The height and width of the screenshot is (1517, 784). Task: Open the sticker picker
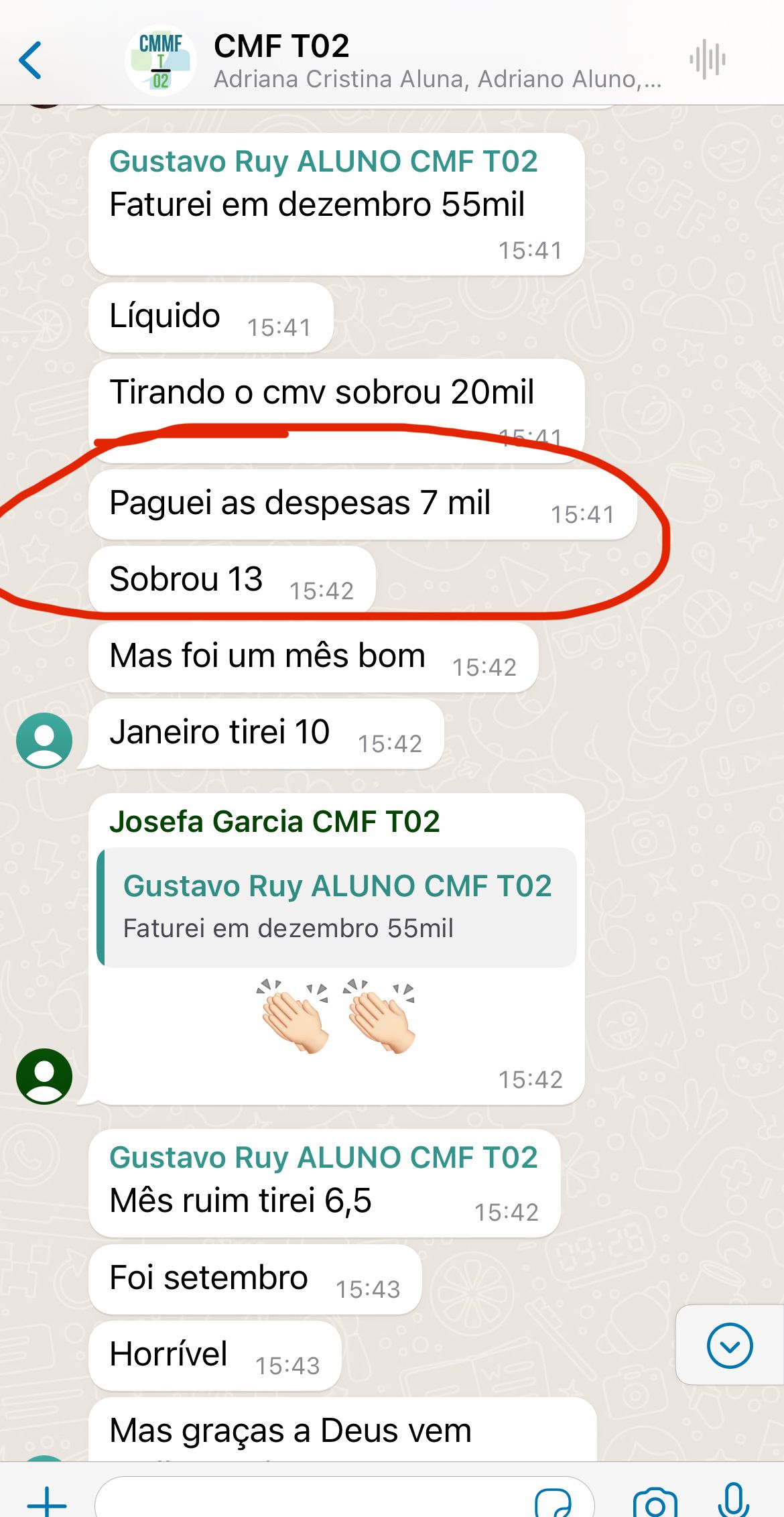click(x=553, y=1503)
